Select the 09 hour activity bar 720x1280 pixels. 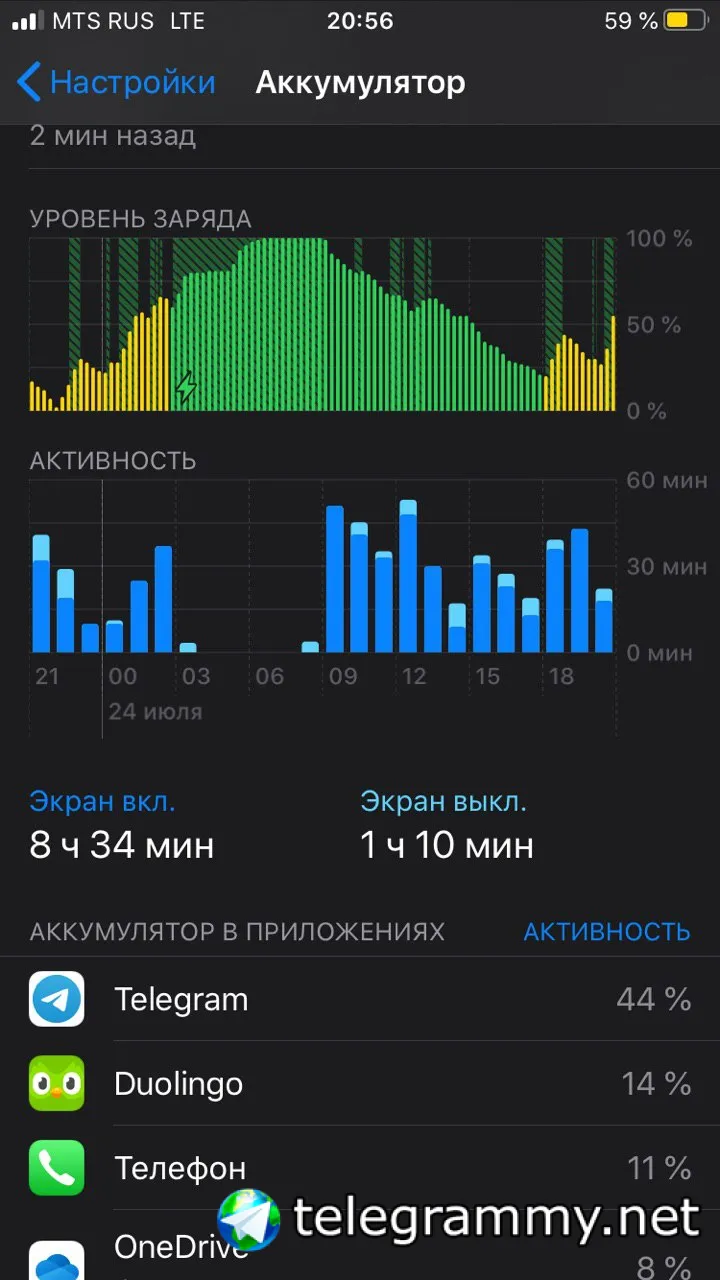tap(335, 579)
